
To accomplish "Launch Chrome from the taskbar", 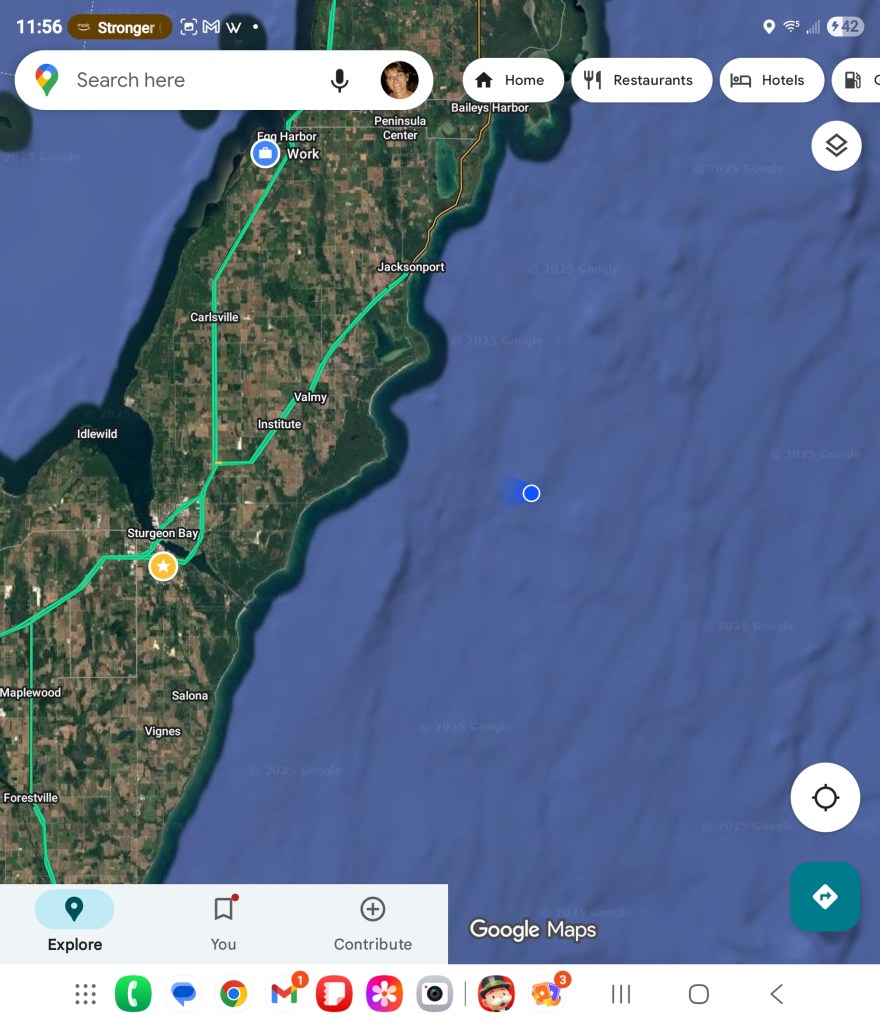I will [x=234, y=994].
